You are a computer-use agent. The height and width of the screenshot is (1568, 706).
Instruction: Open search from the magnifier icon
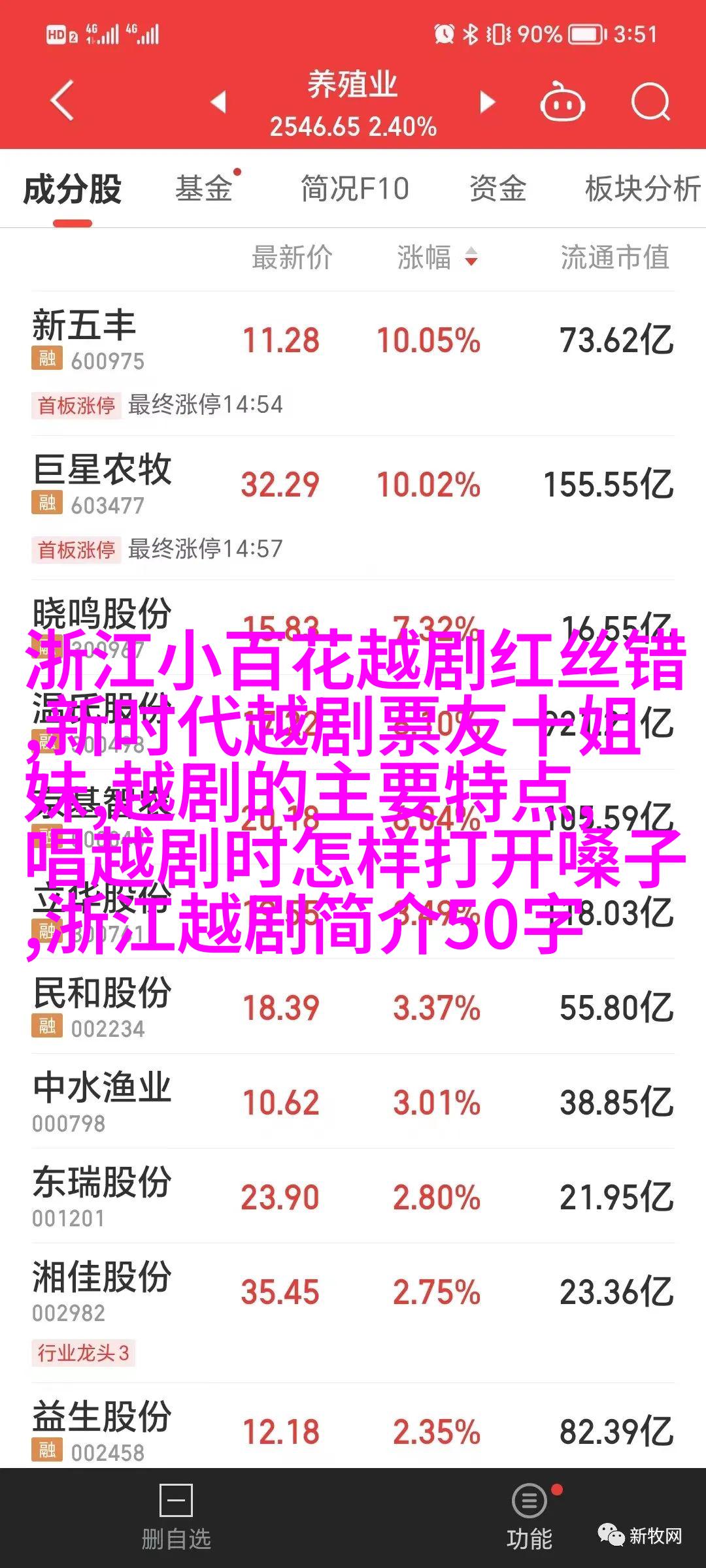[x=650, y=102]
